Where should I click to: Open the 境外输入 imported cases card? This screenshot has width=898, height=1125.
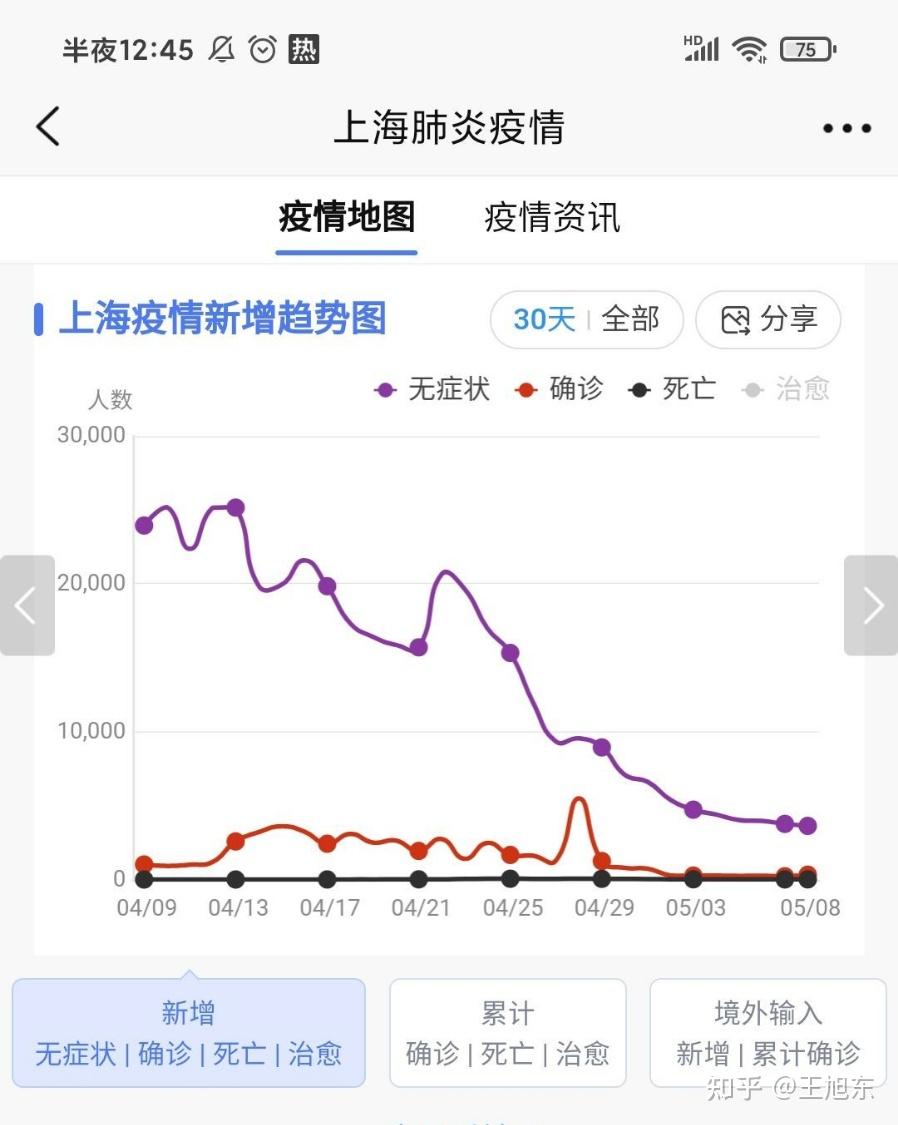pyautogui.click(x=768, y=1032)
